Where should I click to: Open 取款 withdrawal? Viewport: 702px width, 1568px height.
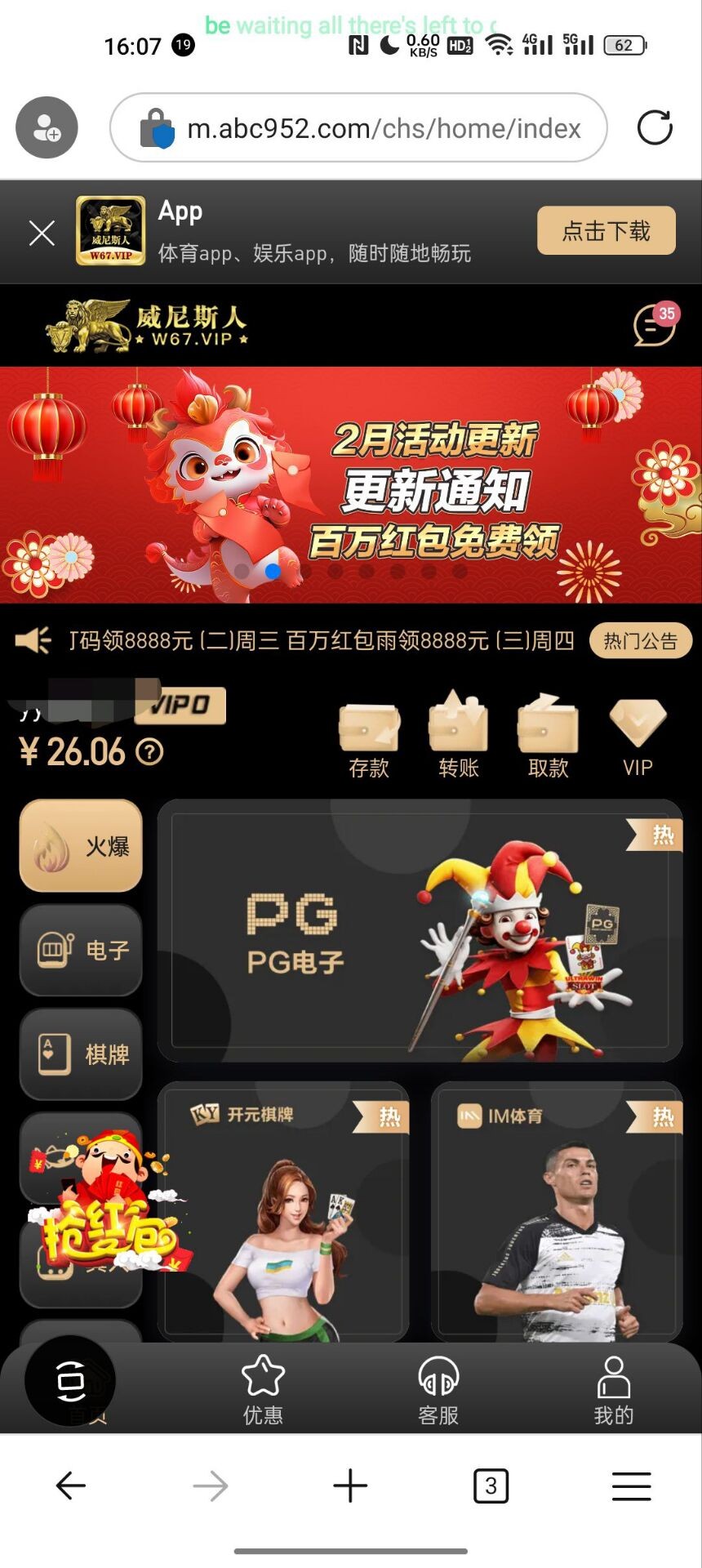(x=548, y=737)
